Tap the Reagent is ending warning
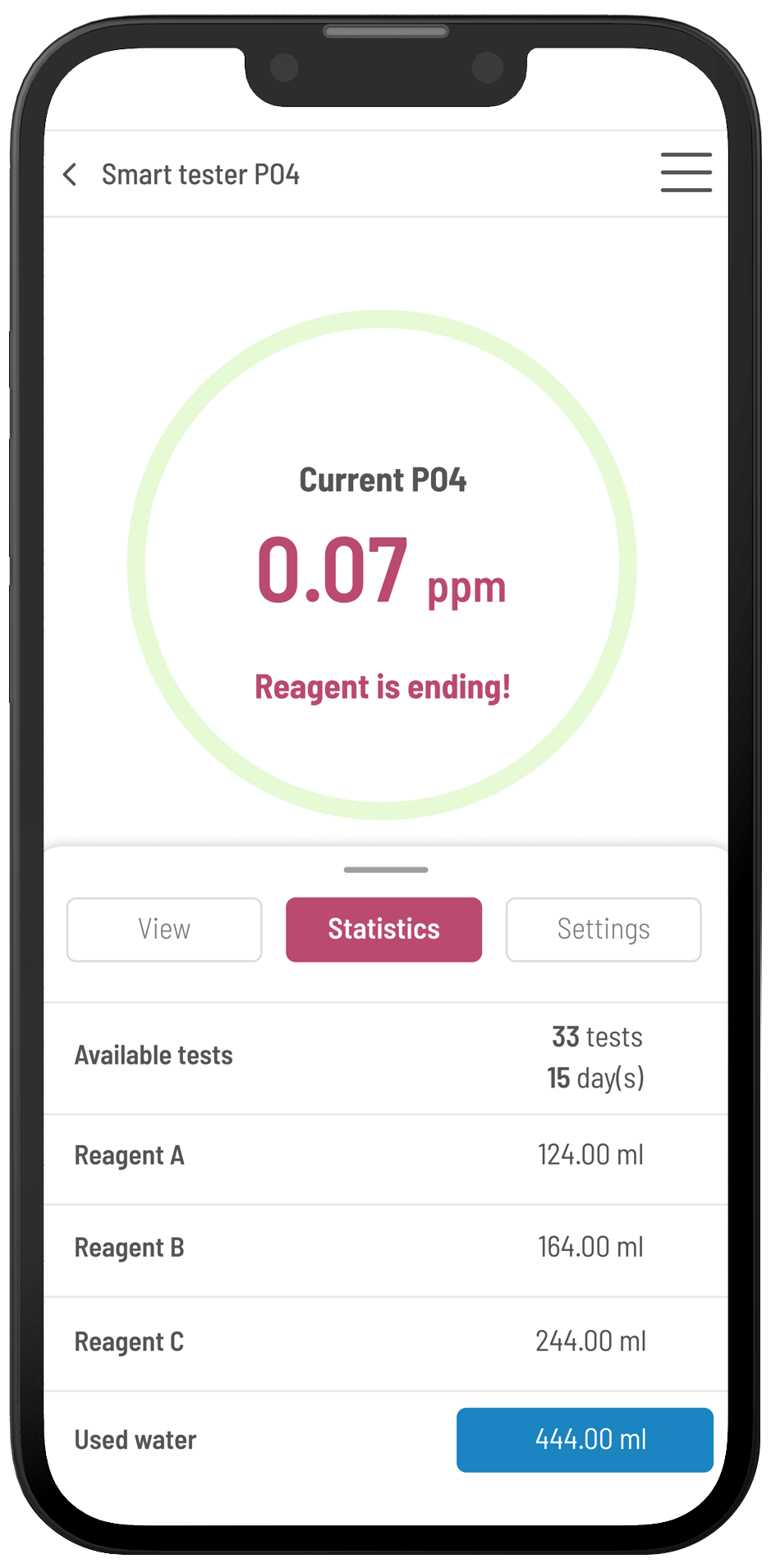 click(383, 687)
